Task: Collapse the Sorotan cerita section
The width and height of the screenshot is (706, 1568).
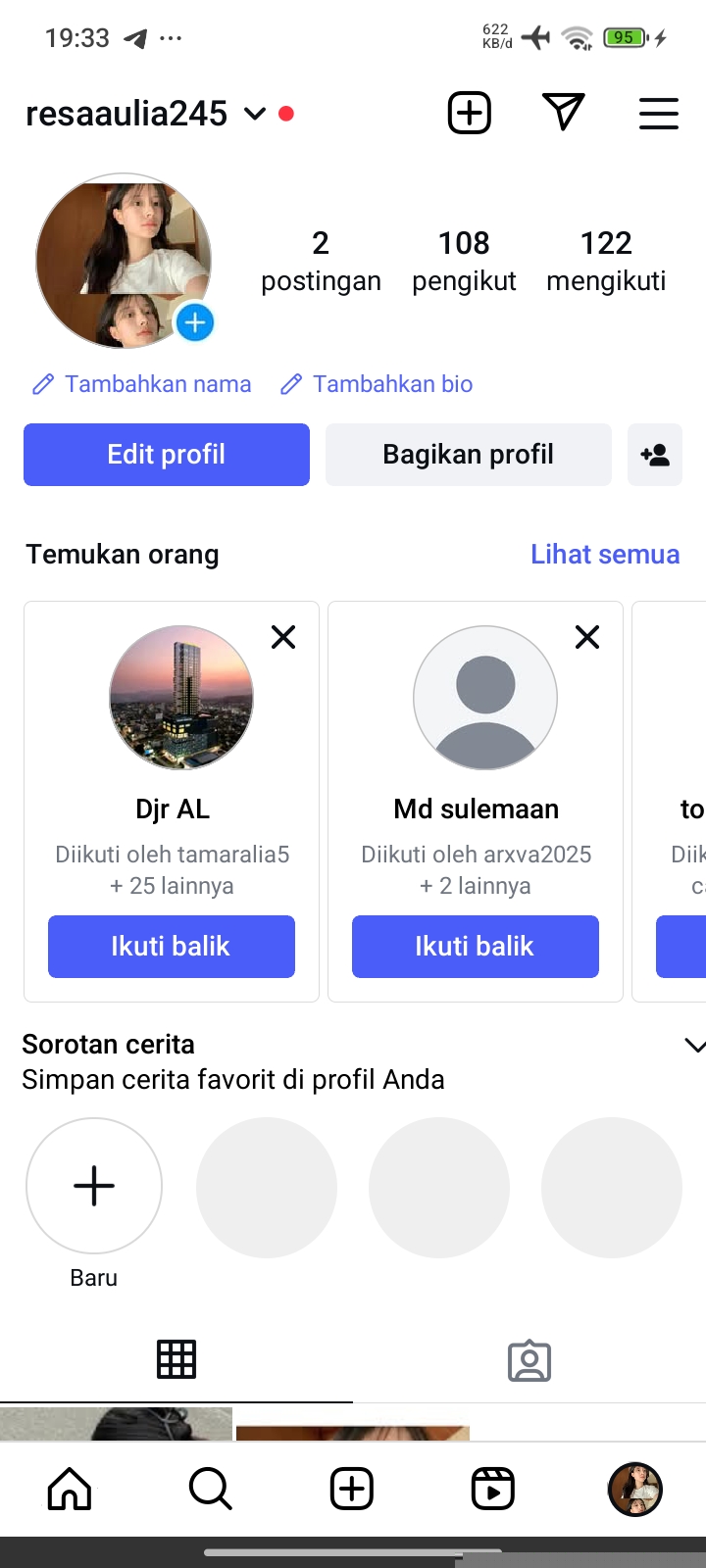Action: pyautogui.click(x=694, y=1046)
